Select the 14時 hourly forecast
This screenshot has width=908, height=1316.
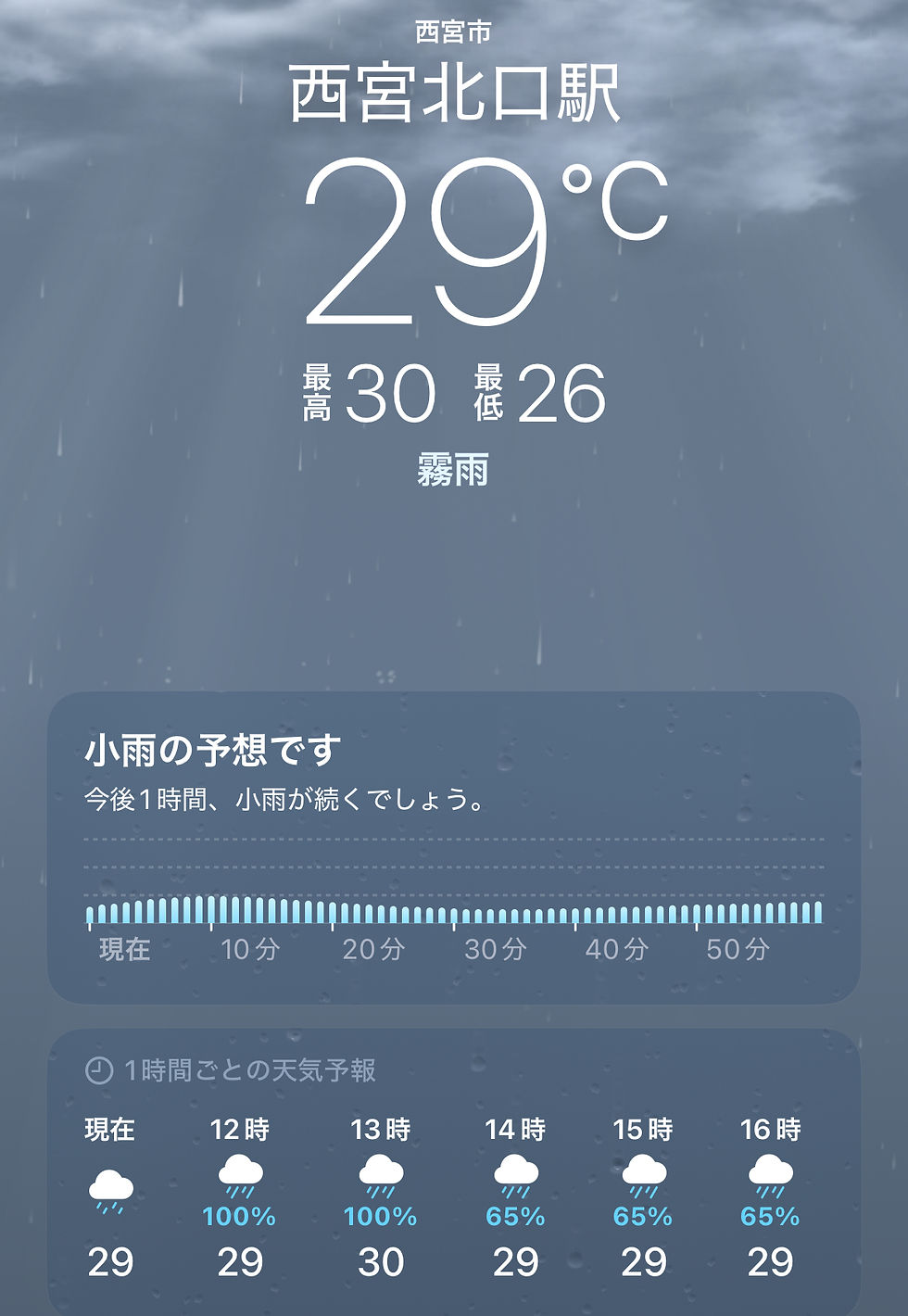point(515,1196)
